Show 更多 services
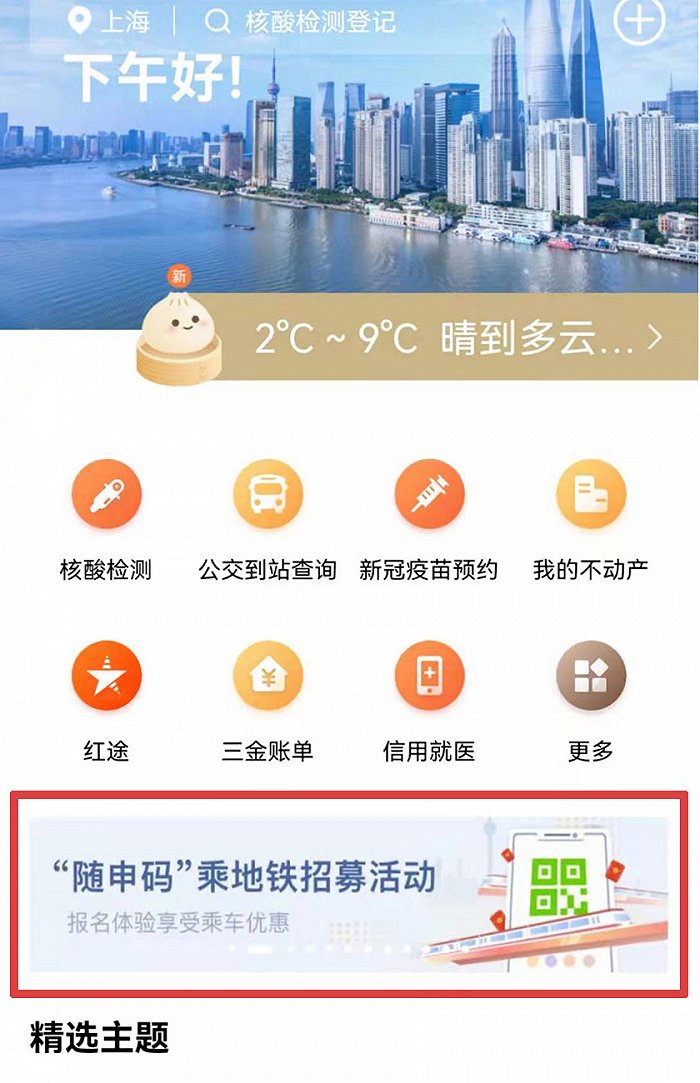This screenshot has height=1083, width=700. pos(590,677)
